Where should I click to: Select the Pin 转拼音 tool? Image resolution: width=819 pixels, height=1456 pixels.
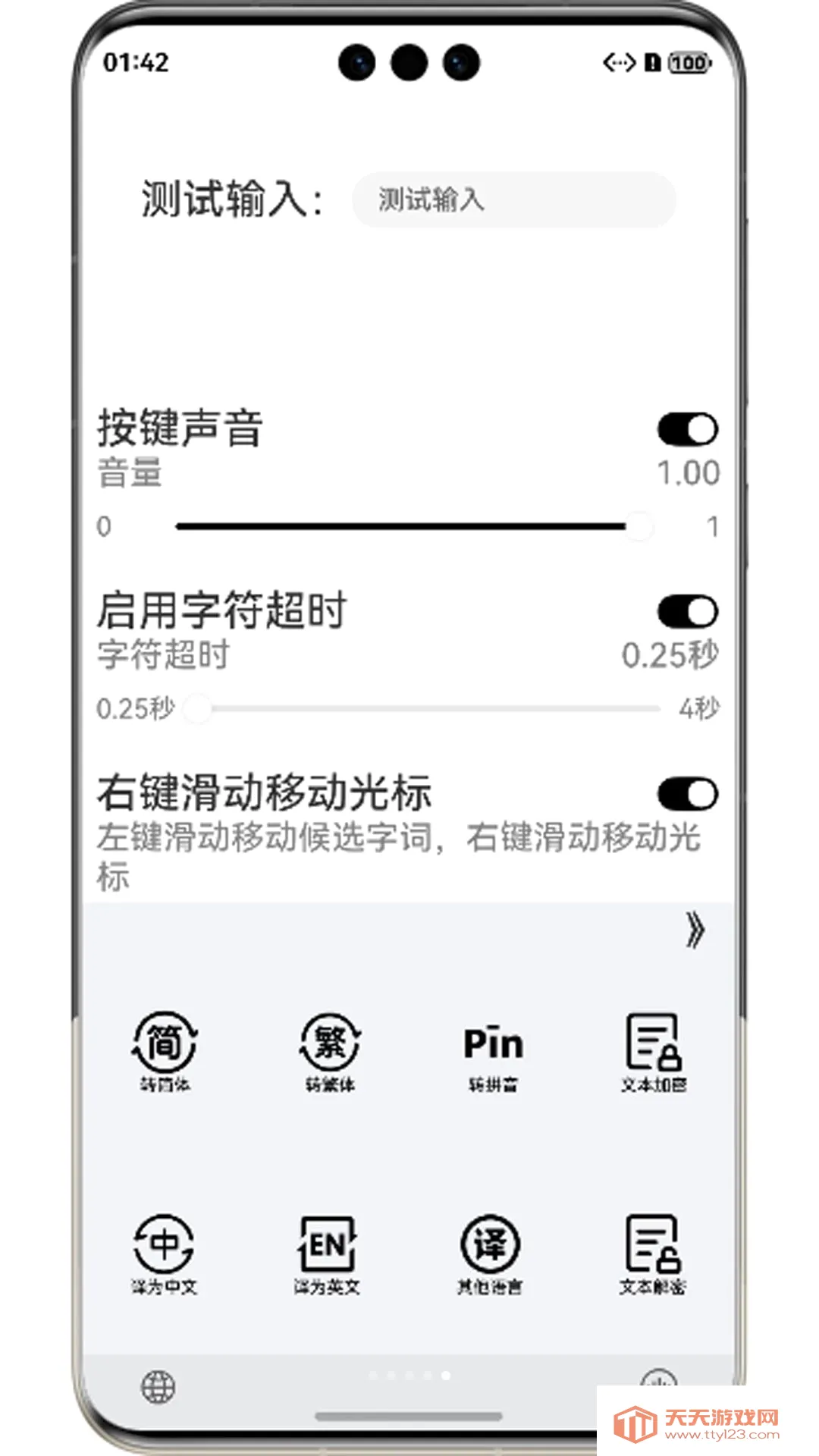click(x=493, y=1056)
